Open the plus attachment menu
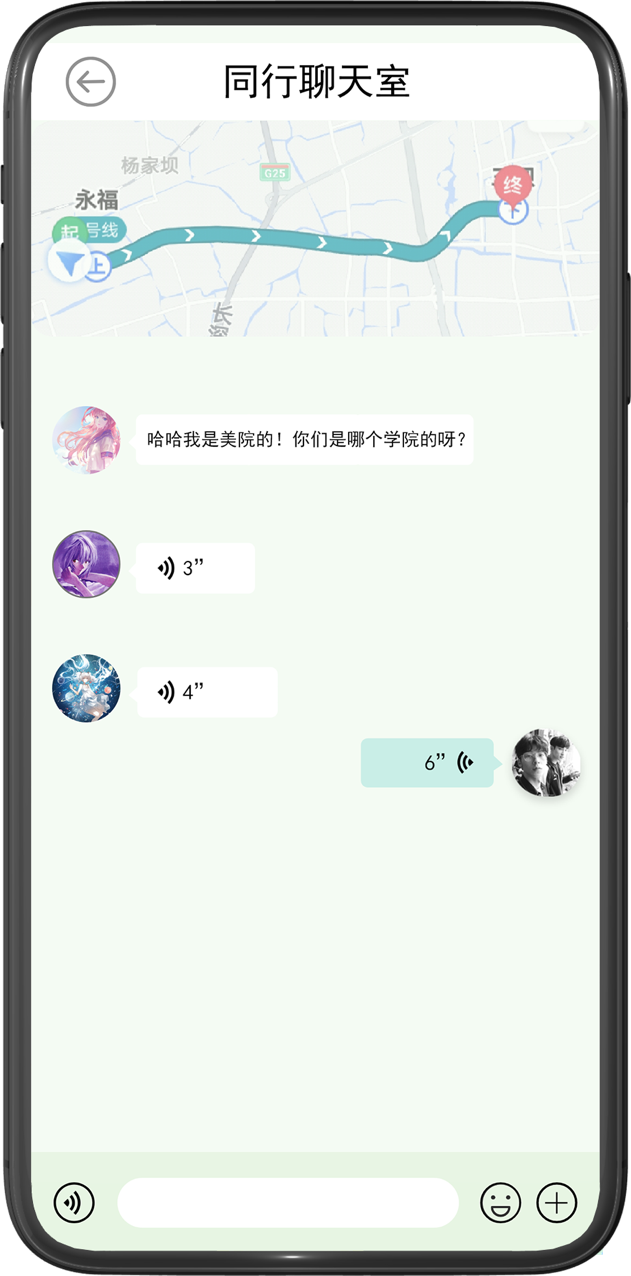631x1276 pixels. click(557, 1202)
